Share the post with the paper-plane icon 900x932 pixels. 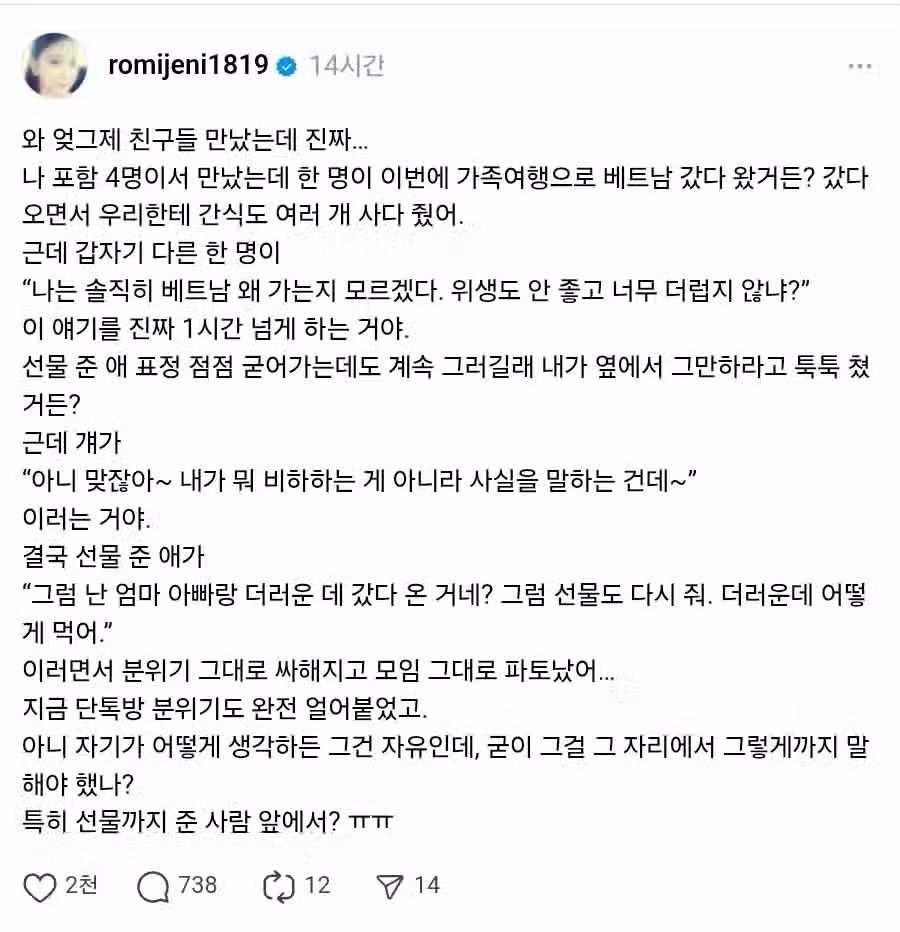pos(390,886)
